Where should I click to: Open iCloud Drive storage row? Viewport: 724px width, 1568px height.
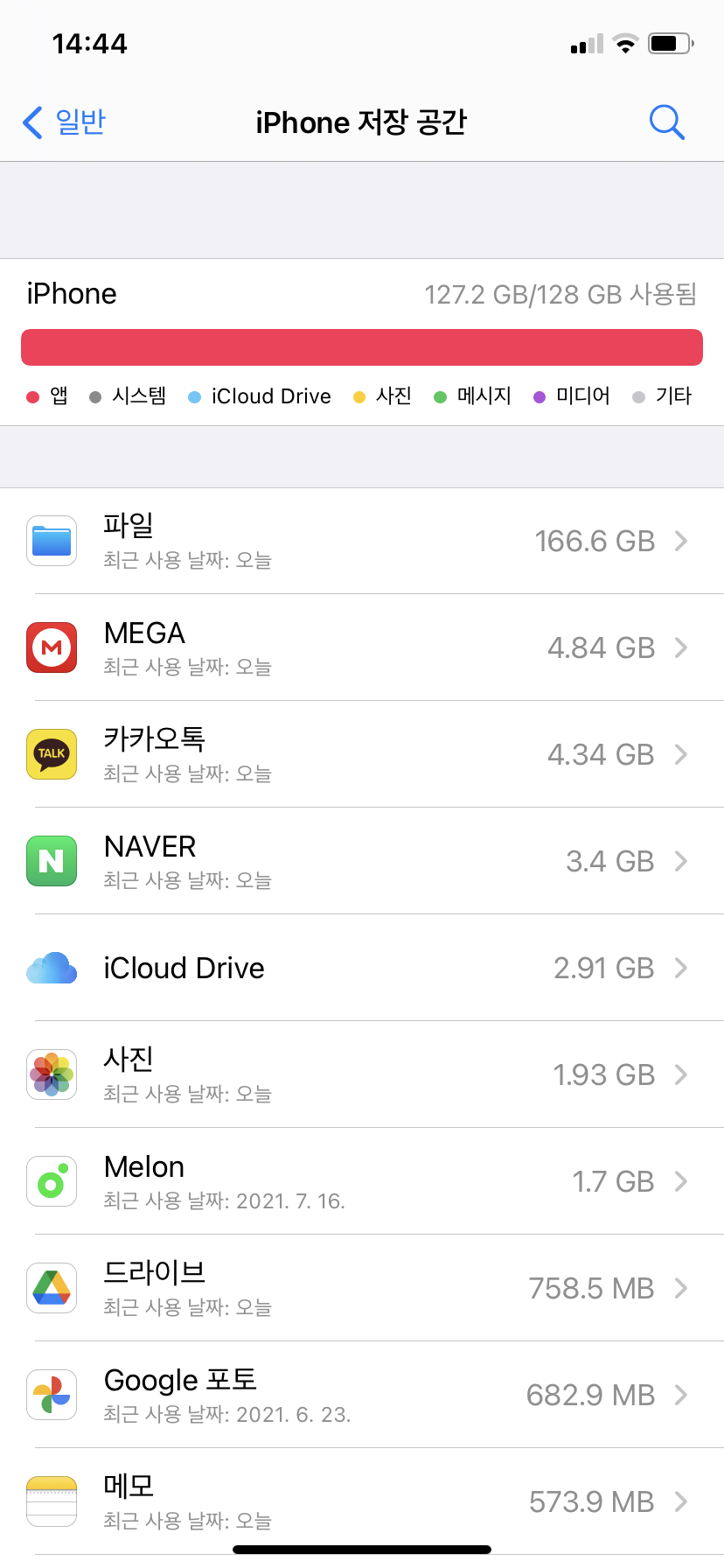pyautogui.click(x=362, y=968)
